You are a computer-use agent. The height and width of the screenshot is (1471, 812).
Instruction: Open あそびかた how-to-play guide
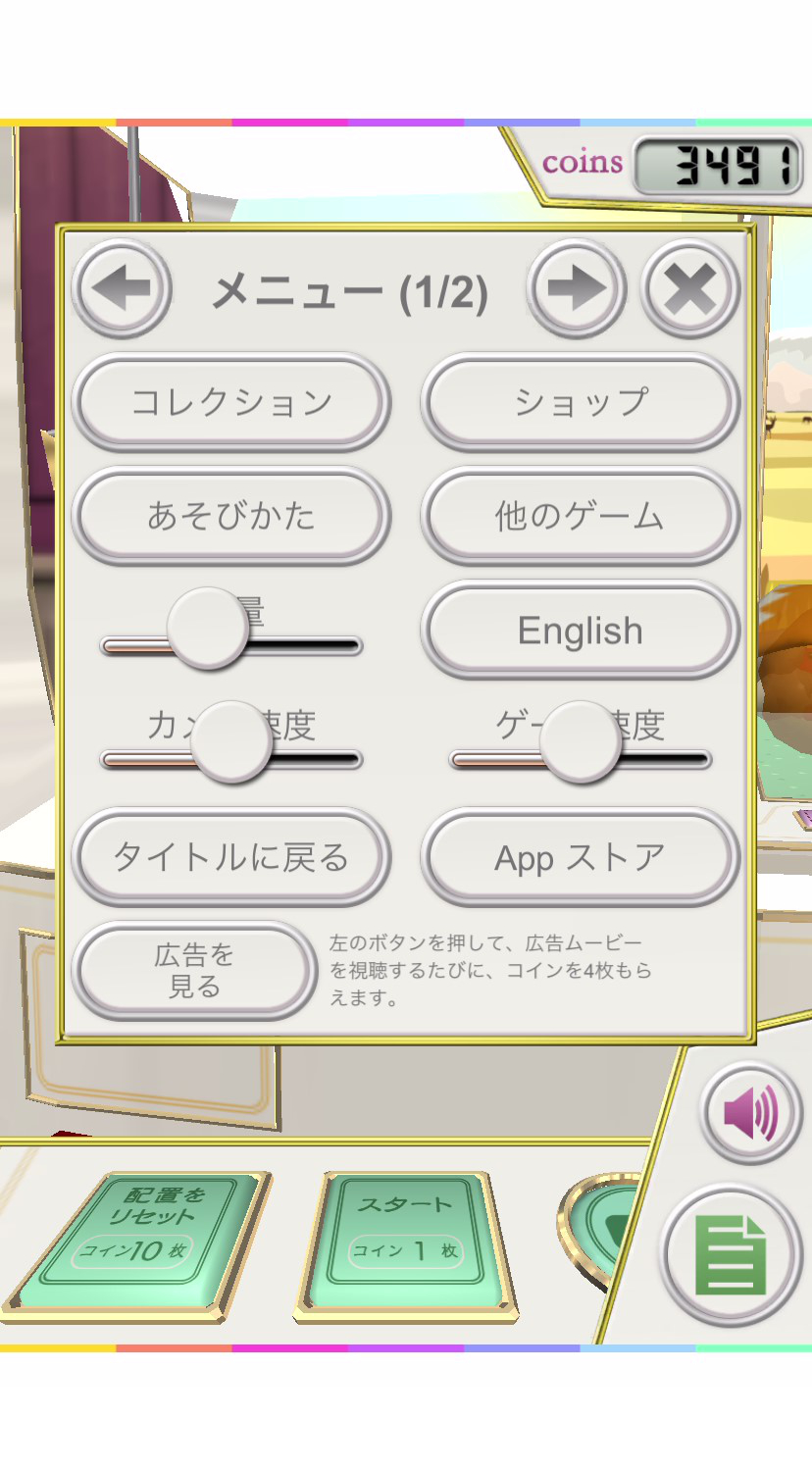click(231, 516)
